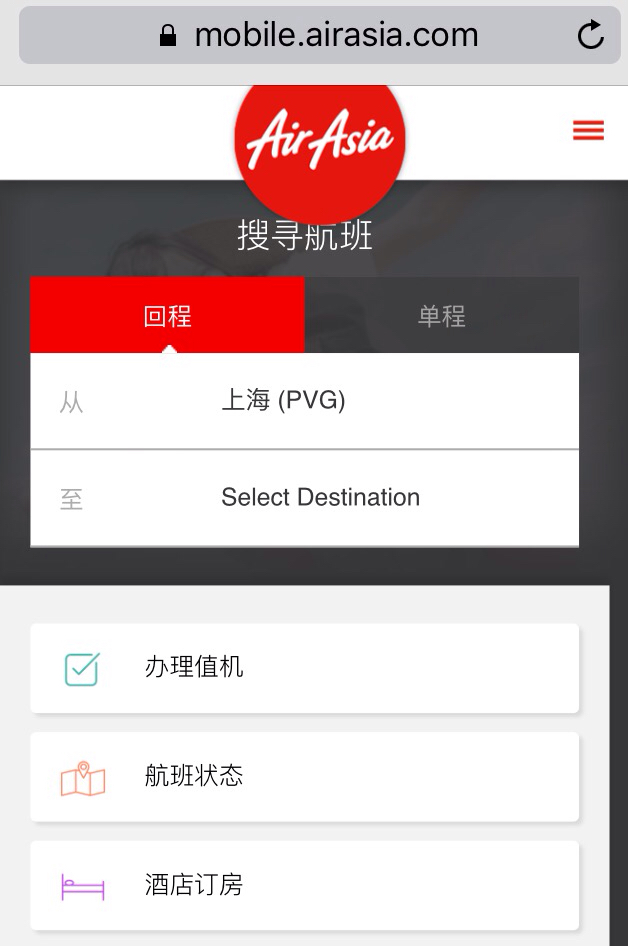Viewport: 628px width, 946px height.
Task: Tap the mobile.airasia.com address bar
Action: pos(320,36)
